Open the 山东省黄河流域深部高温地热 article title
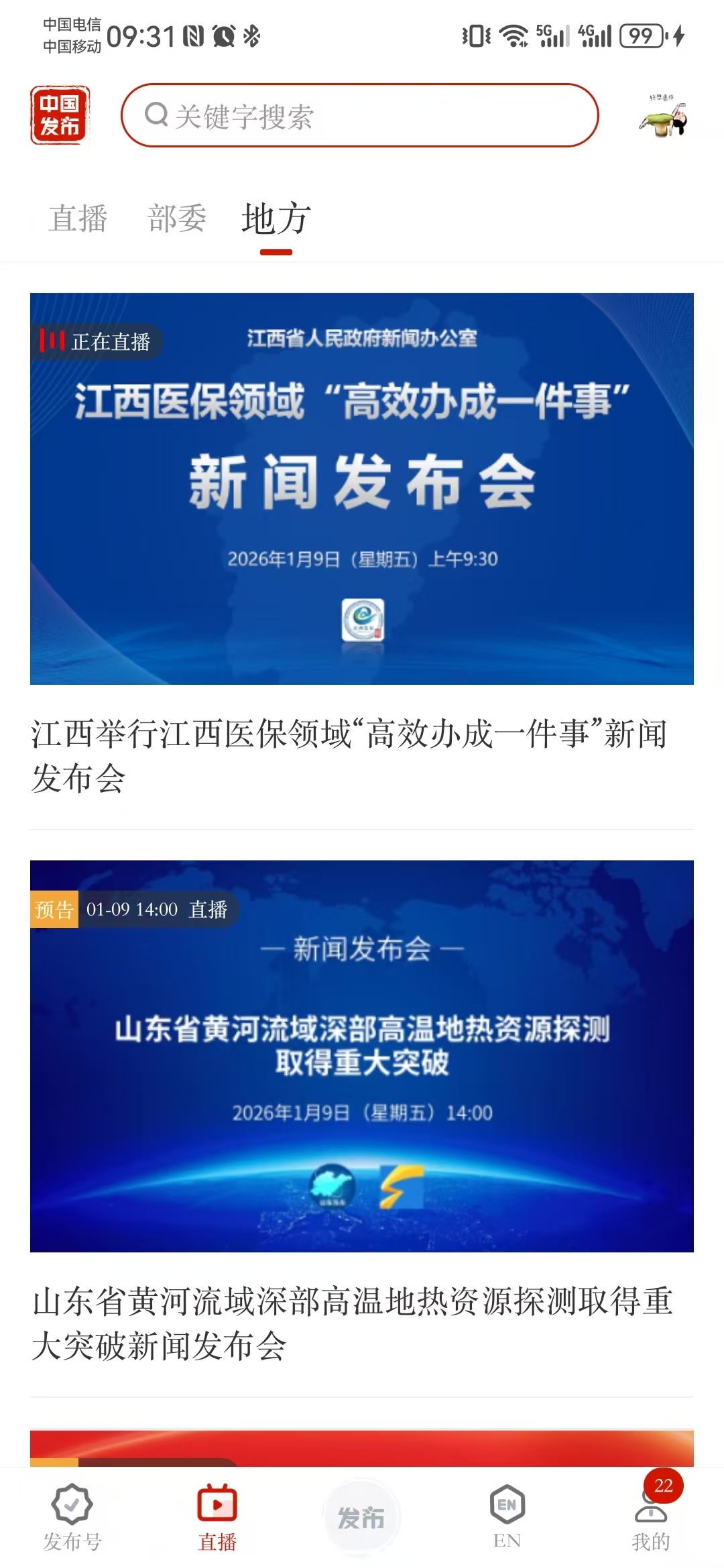724x1568 pixels. pyautogui.click(x=352, y=1323)
